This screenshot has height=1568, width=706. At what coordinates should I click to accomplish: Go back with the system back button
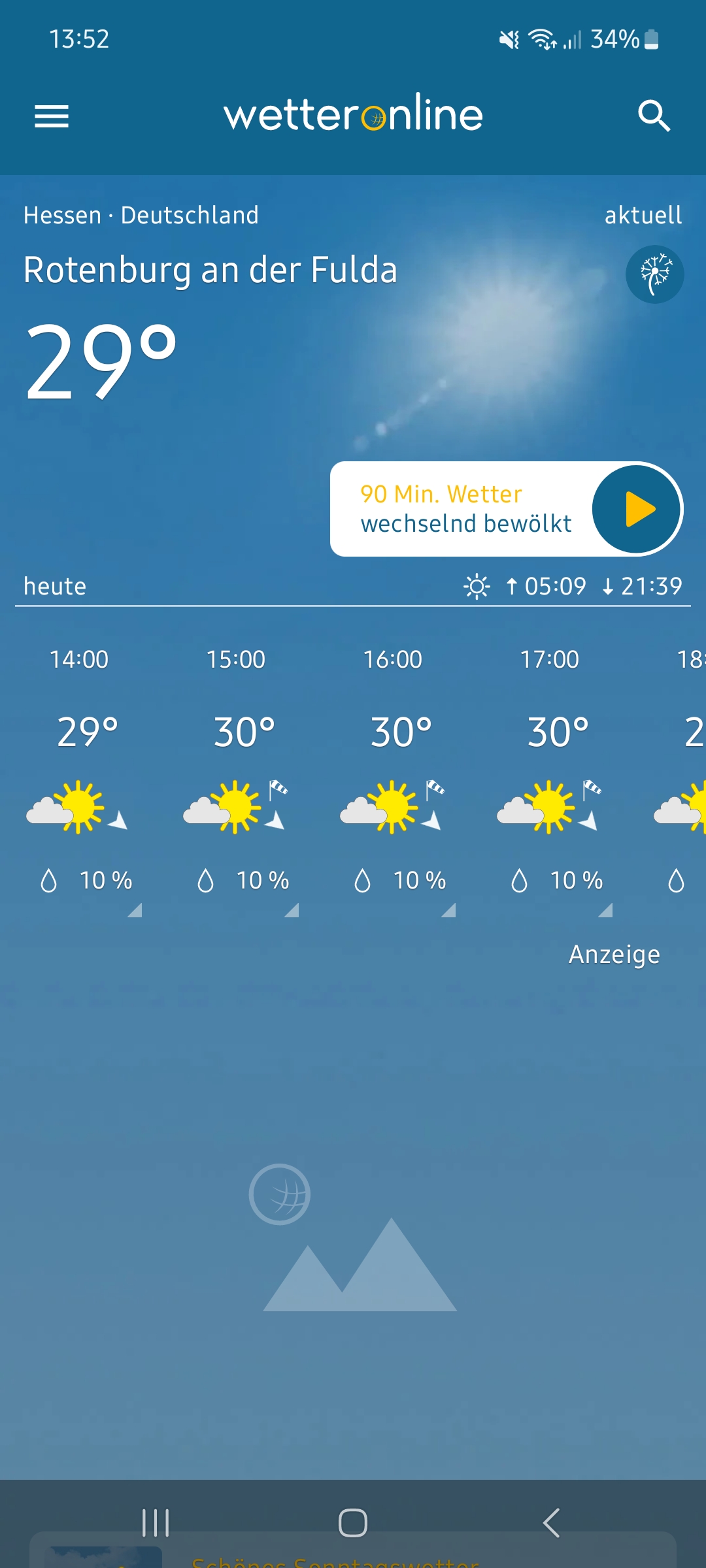tap(551, 1523)
